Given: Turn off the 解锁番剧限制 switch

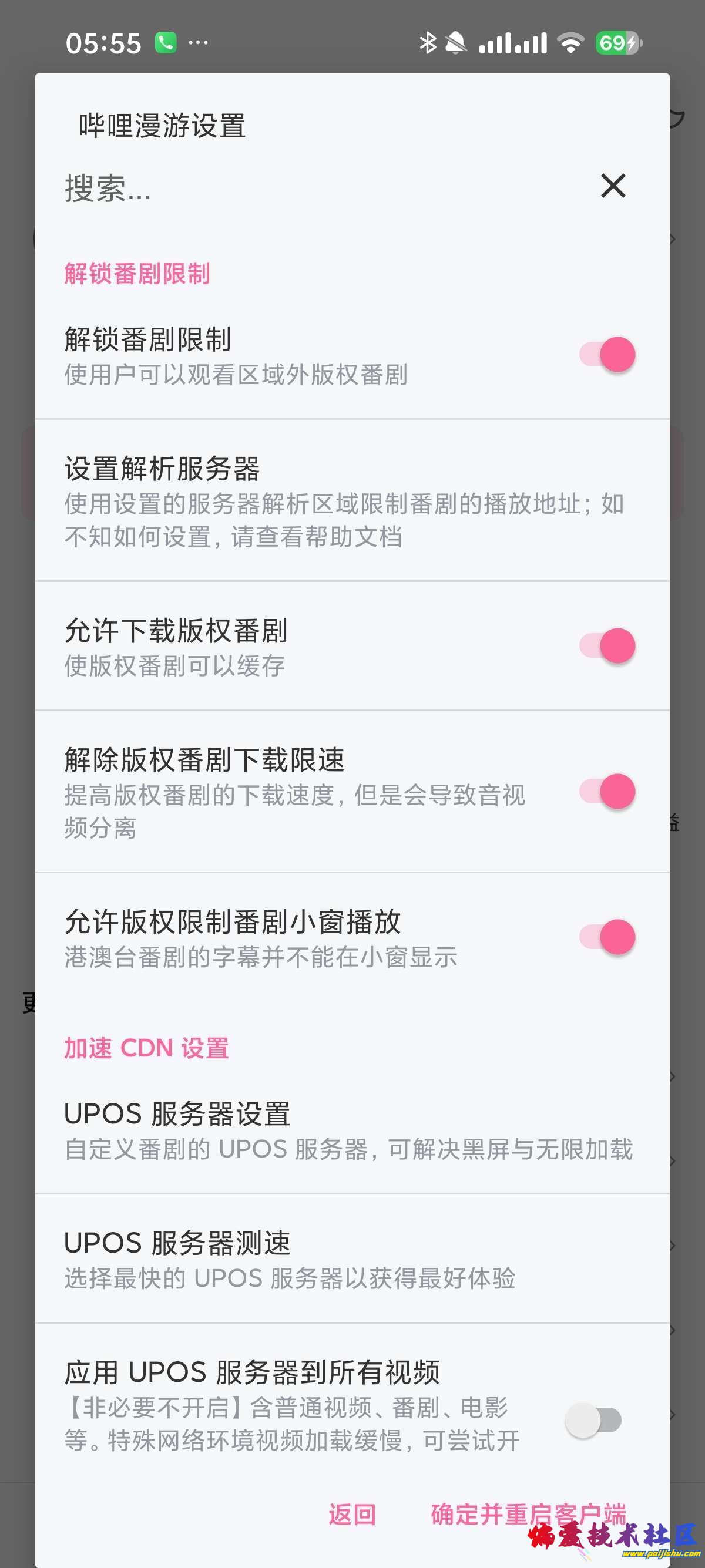Looking at the screenshot, I should (x=607, y=355).
